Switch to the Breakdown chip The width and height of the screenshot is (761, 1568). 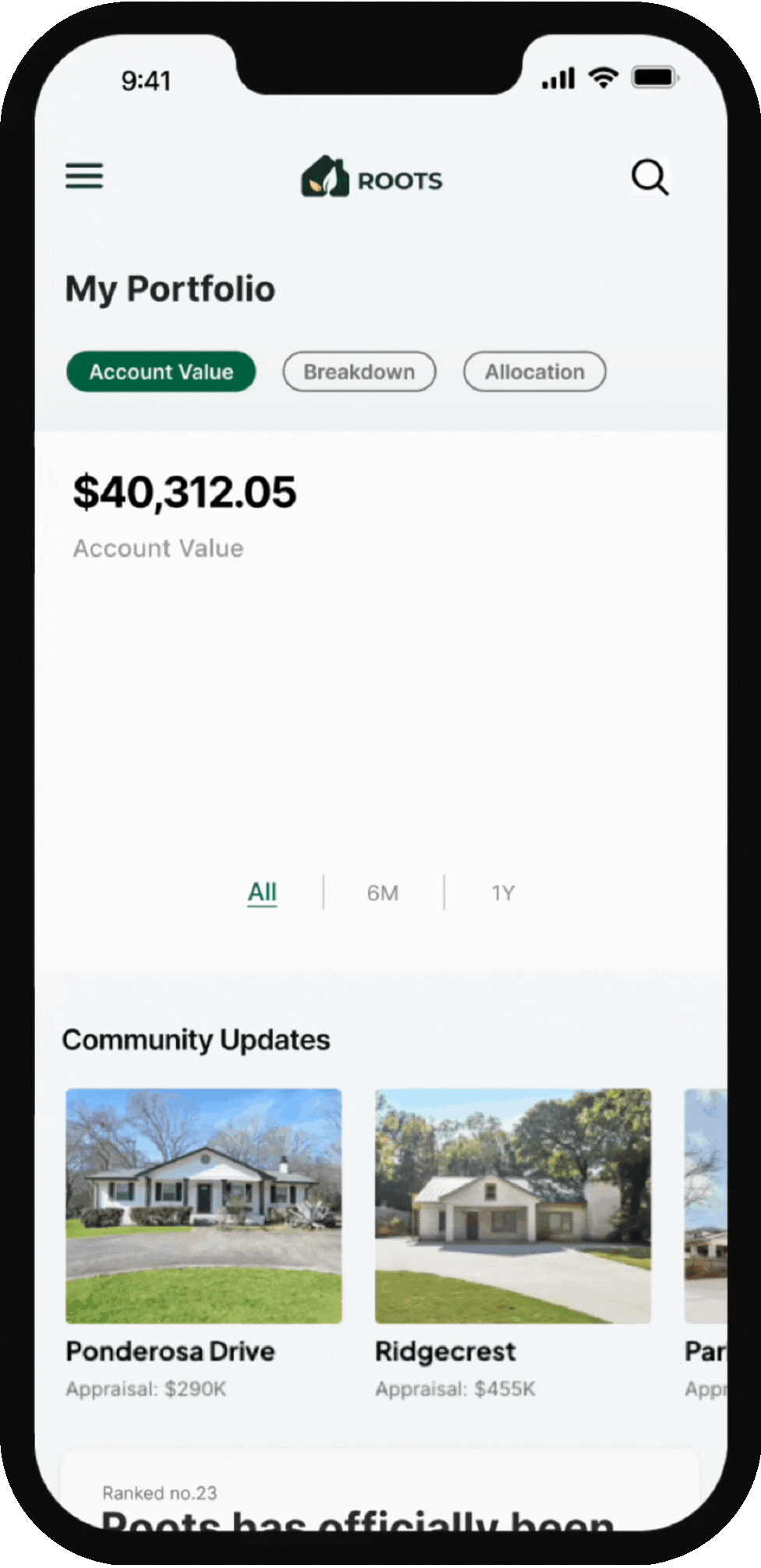[x=359, y=371]
